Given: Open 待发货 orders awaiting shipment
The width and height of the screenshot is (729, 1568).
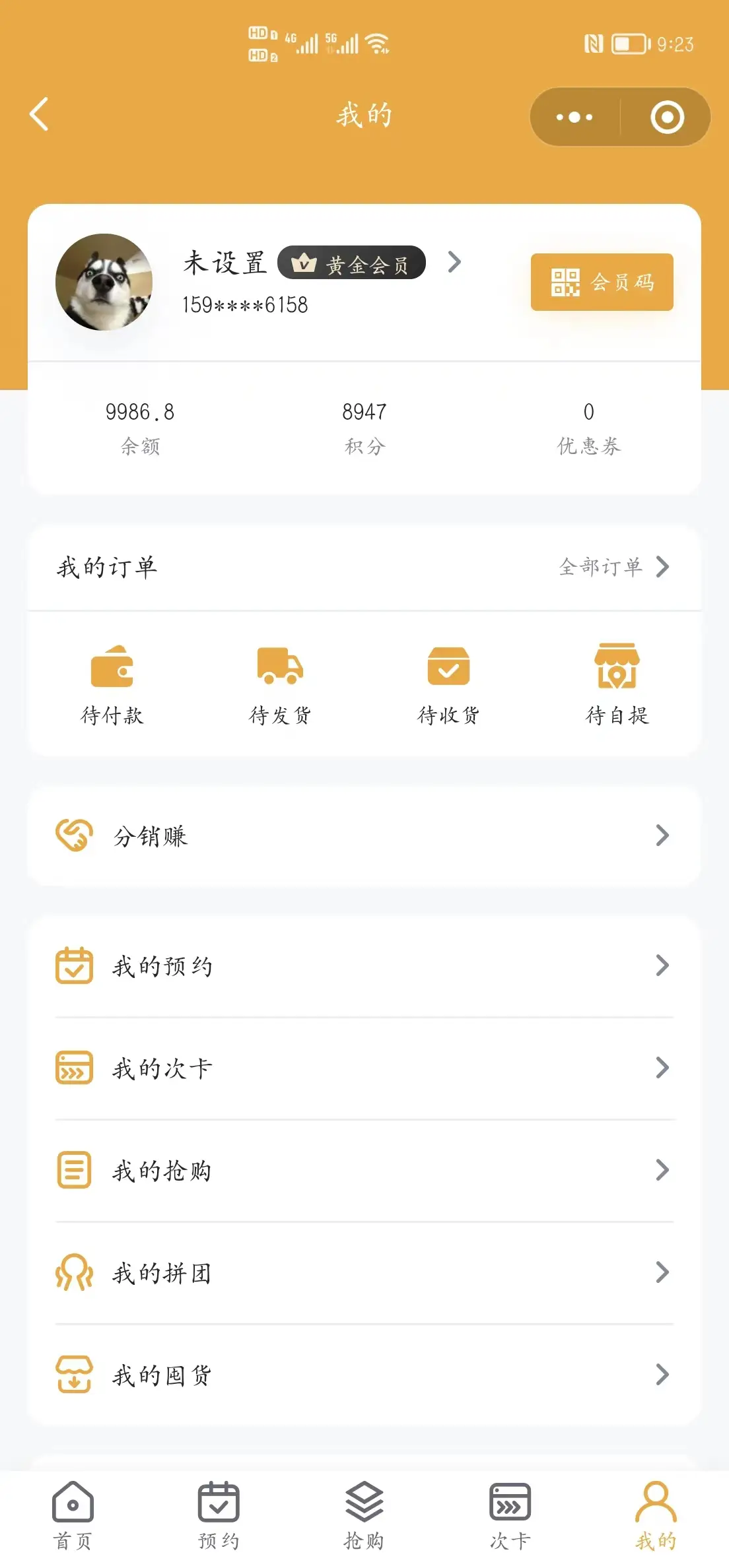Looking at the screenshot, I should click(281, 685).
